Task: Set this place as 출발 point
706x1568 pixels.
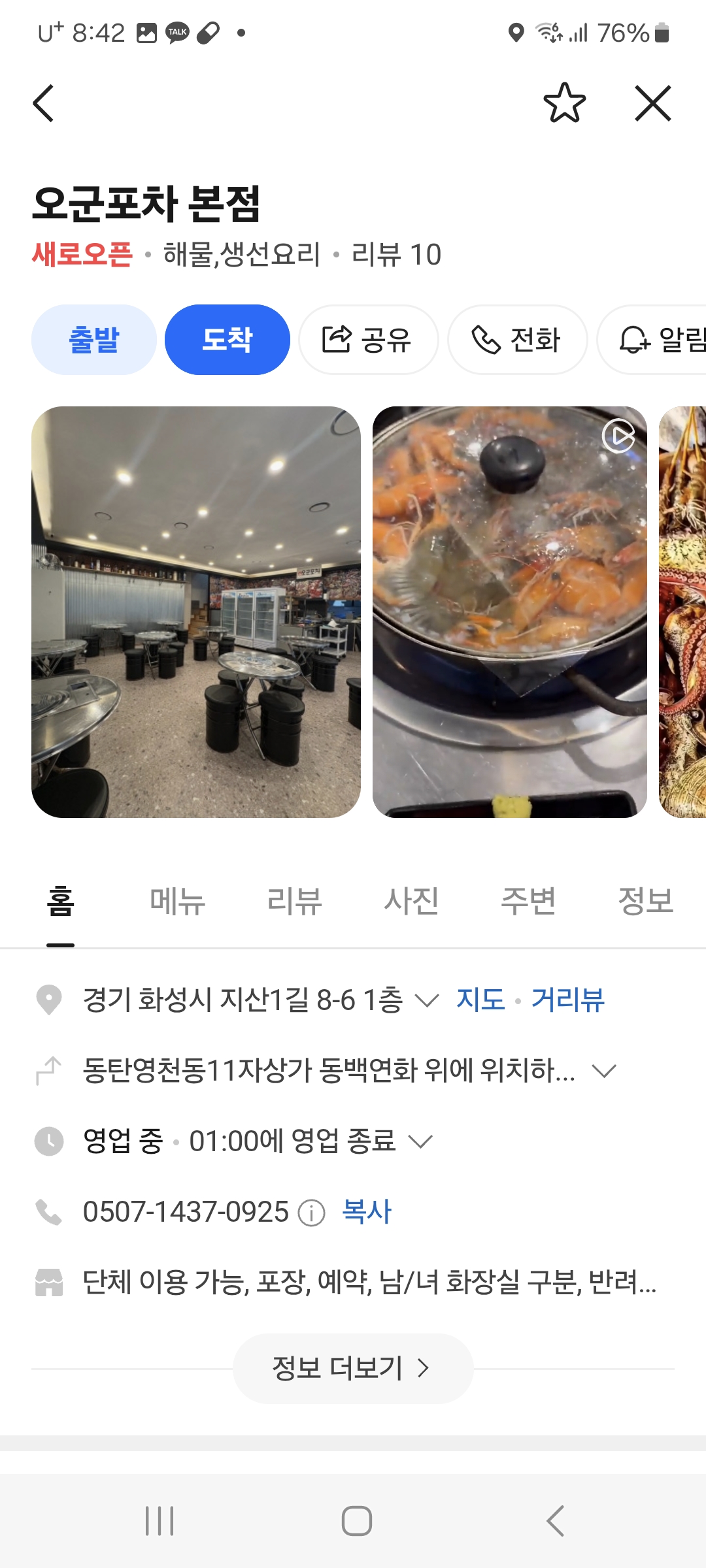Action: tap(94, 340)
